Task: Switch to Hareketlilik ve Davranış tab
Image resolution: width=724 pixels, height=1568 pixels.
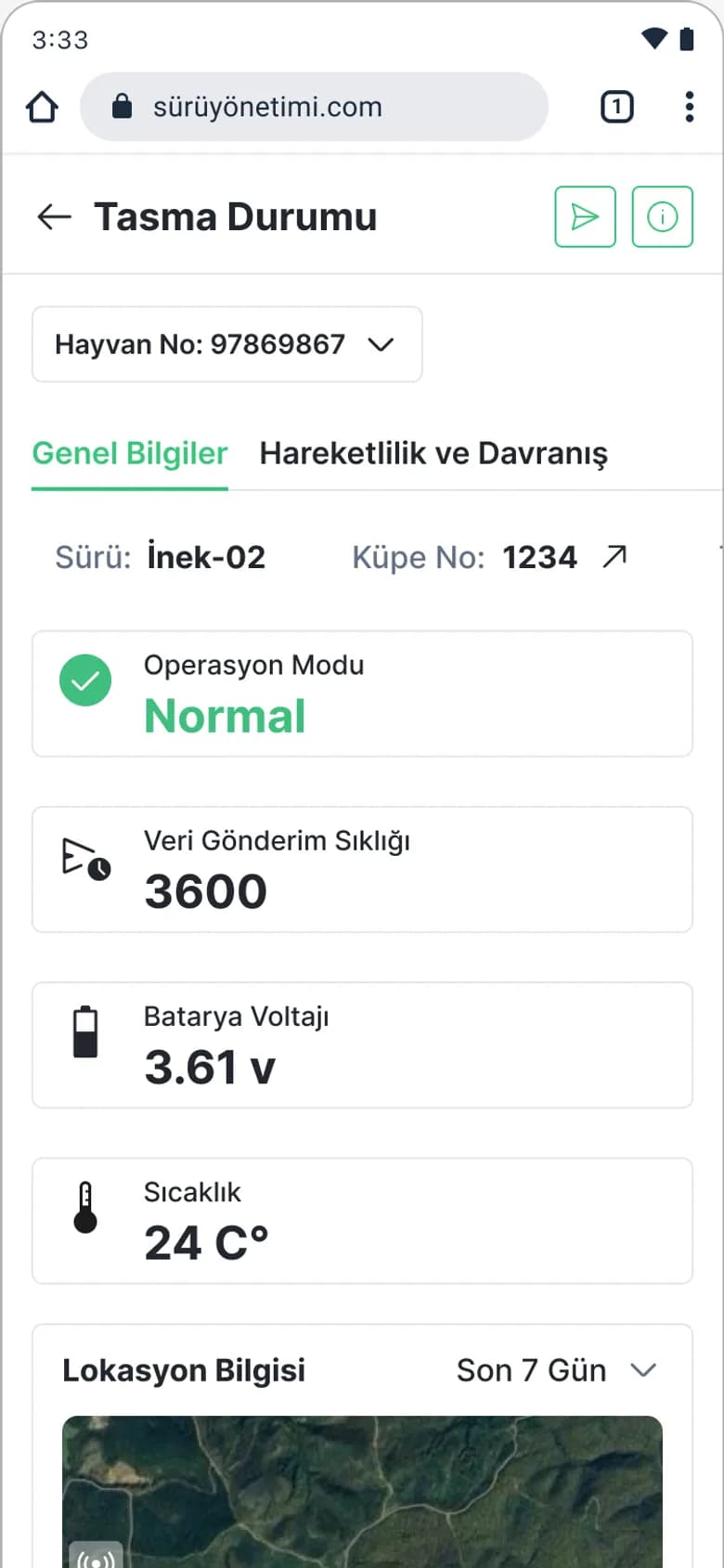Action: click(x=433, y=453)
